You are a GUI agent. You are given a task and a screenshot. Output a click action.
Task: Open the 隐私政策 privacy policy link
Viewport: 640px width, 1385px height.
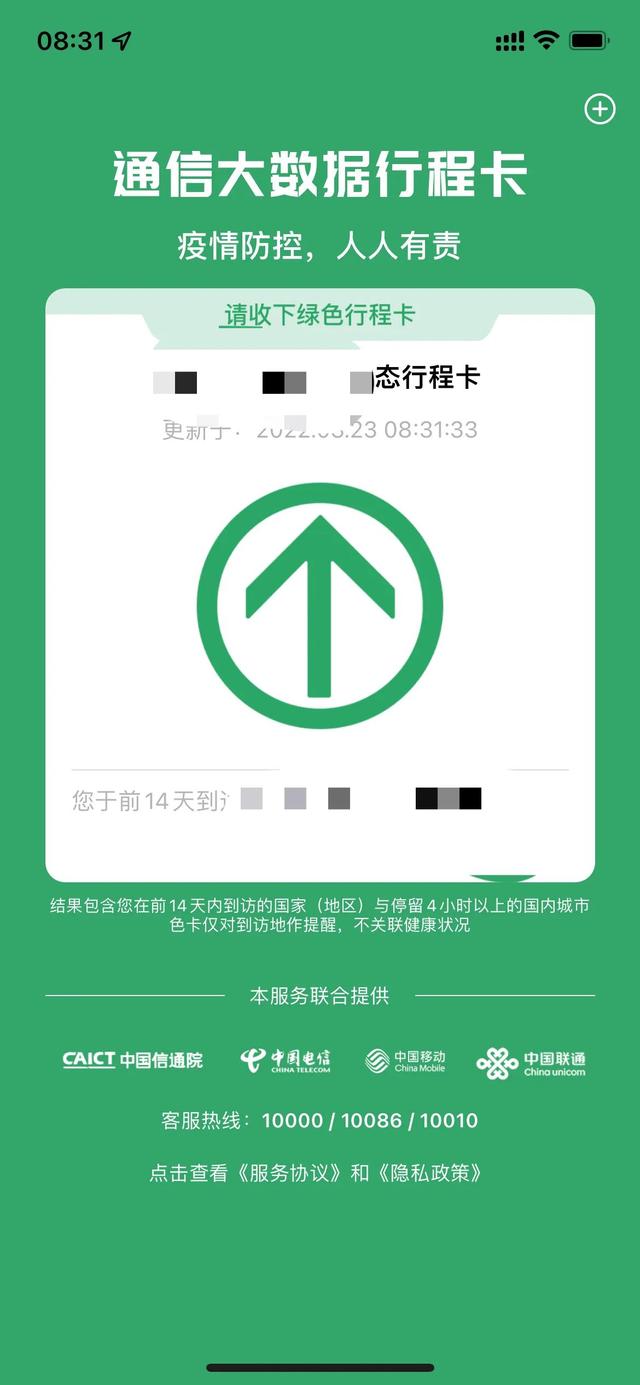tap(431, 1173)
